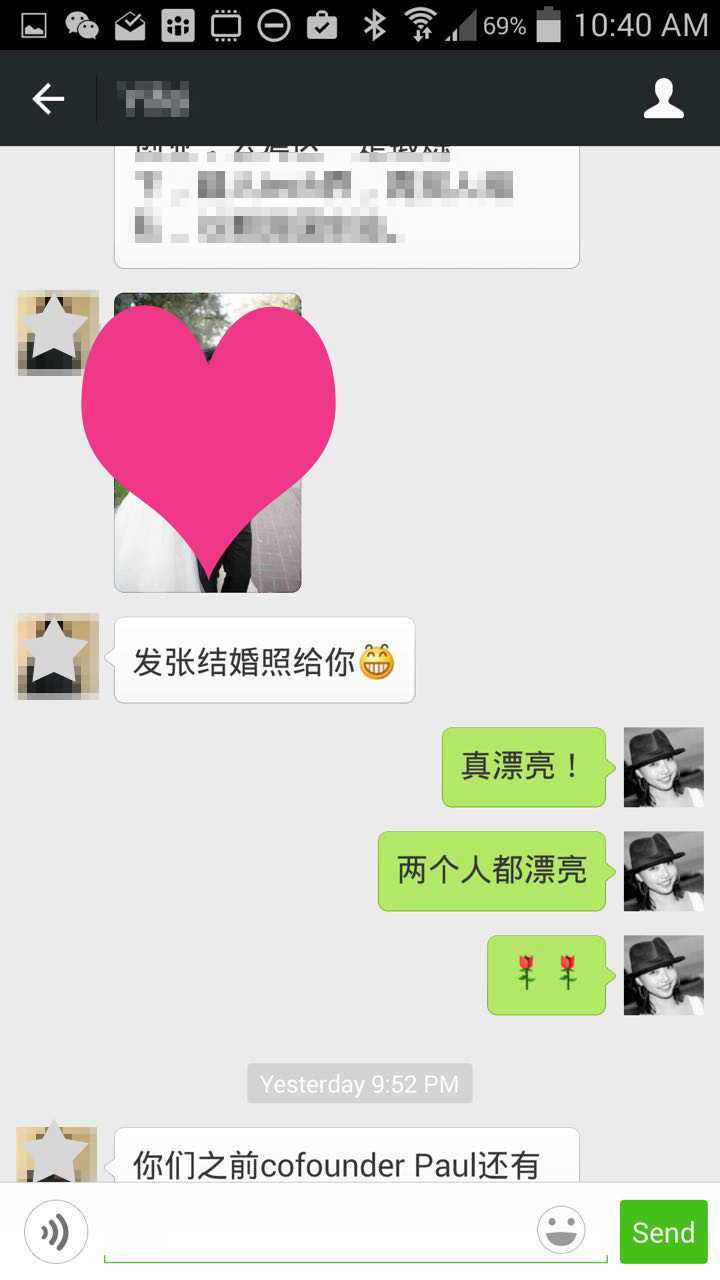Open chat info profile icon

pos(663,99)
